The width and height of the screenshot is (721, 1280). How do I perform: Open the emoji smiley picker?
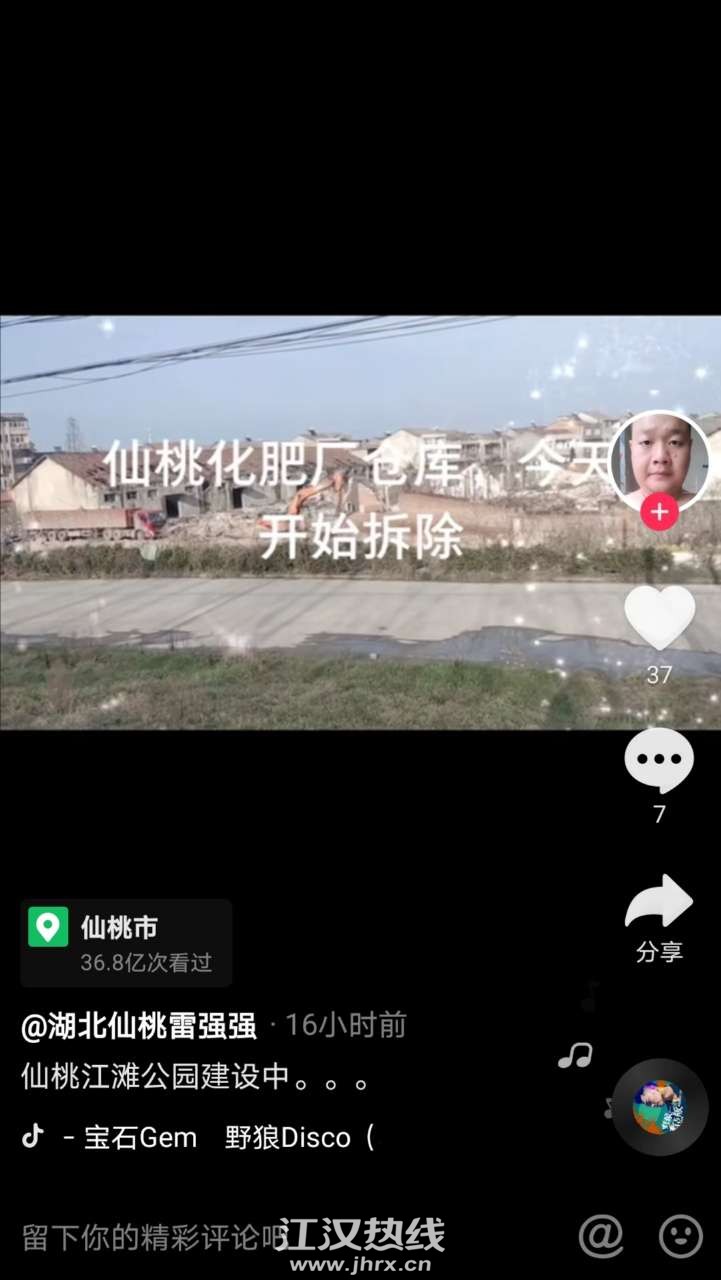(x=681, y=1236)
